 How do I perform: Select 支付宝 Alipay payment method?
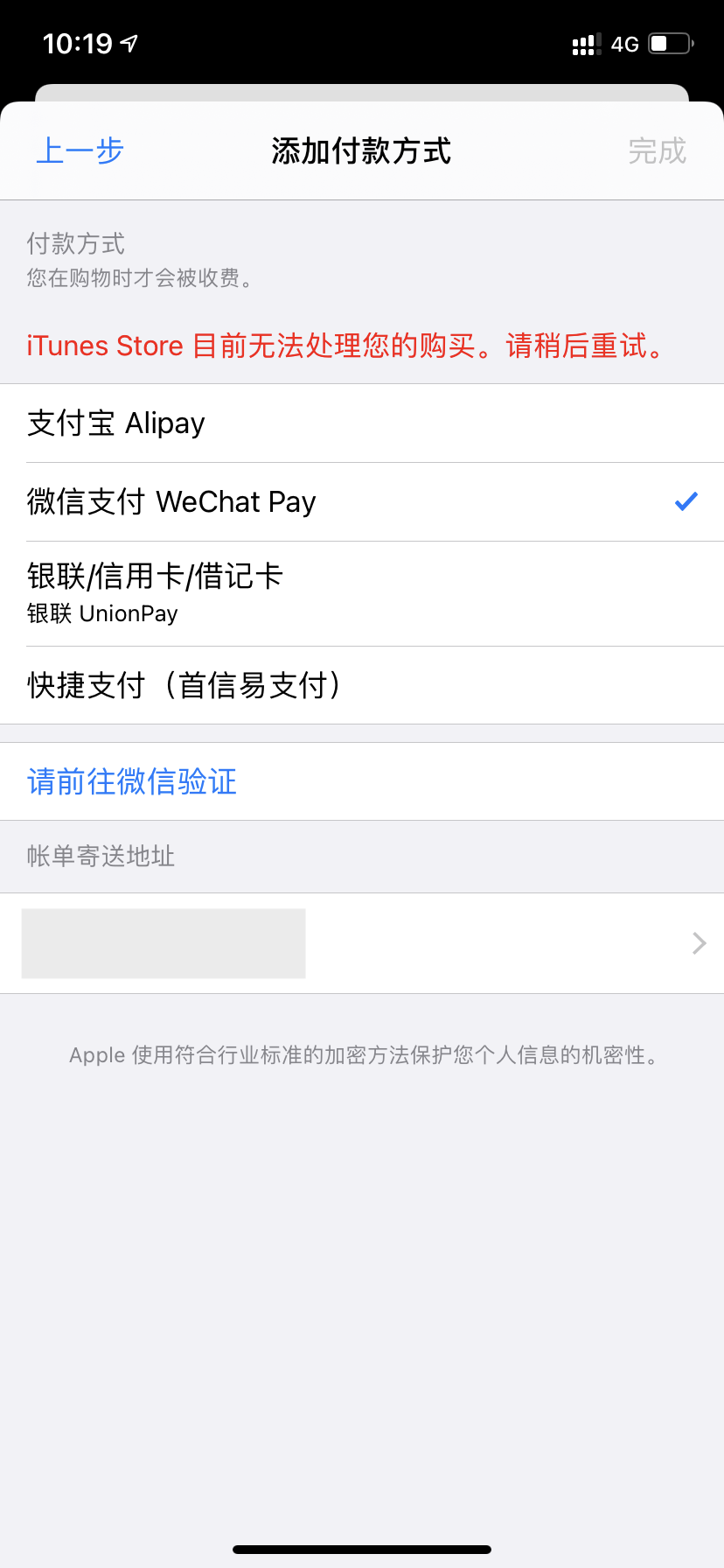(x=116, y=423)
